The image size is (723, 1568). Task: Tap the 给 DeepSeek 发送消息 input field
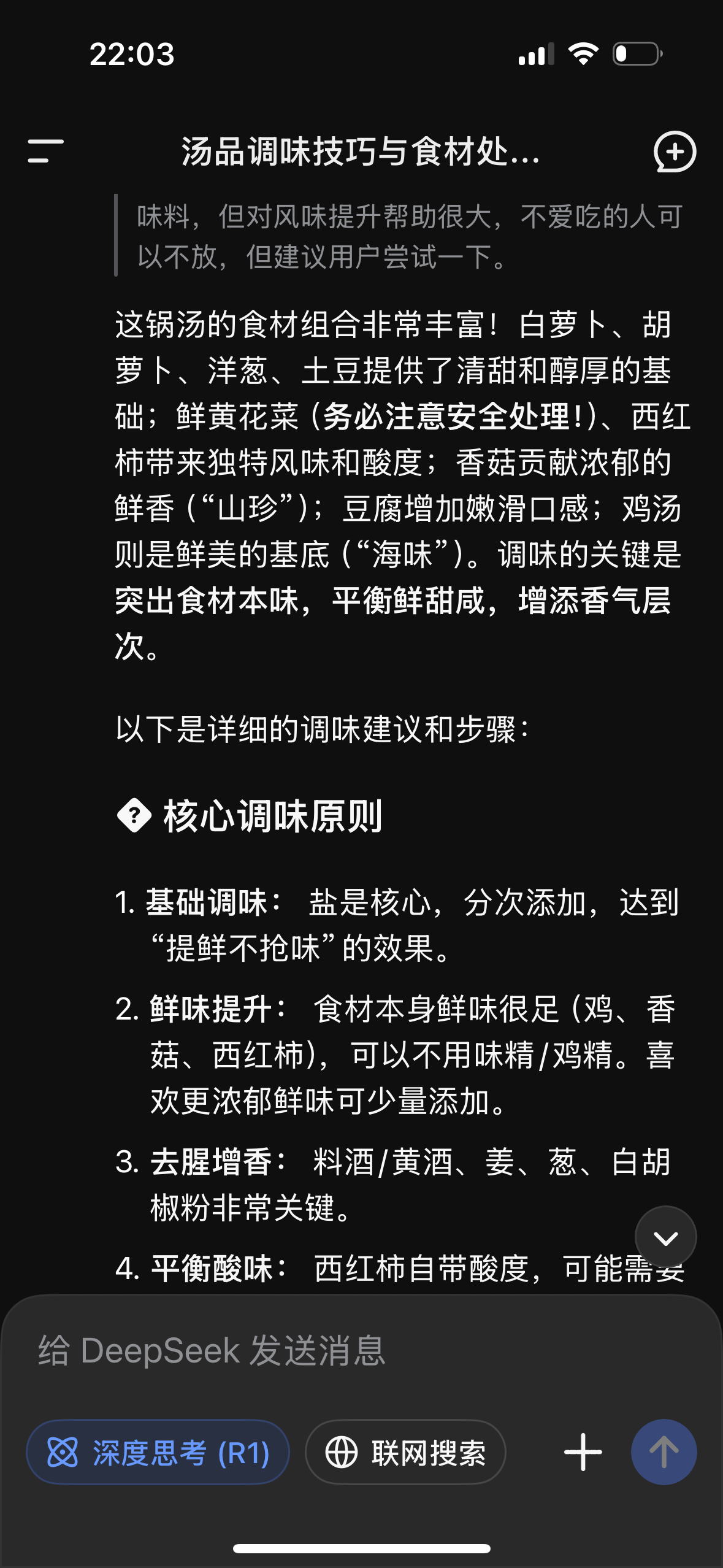[361, 1351]
